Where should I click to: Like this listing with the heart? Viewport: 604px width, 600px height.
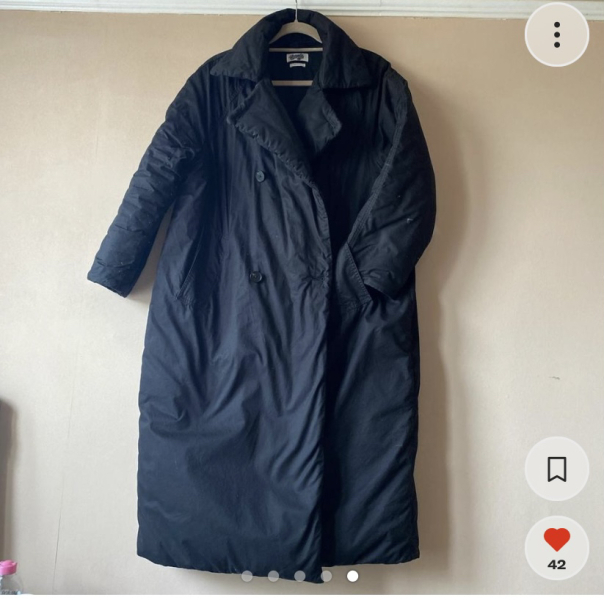tap(557, 541)
